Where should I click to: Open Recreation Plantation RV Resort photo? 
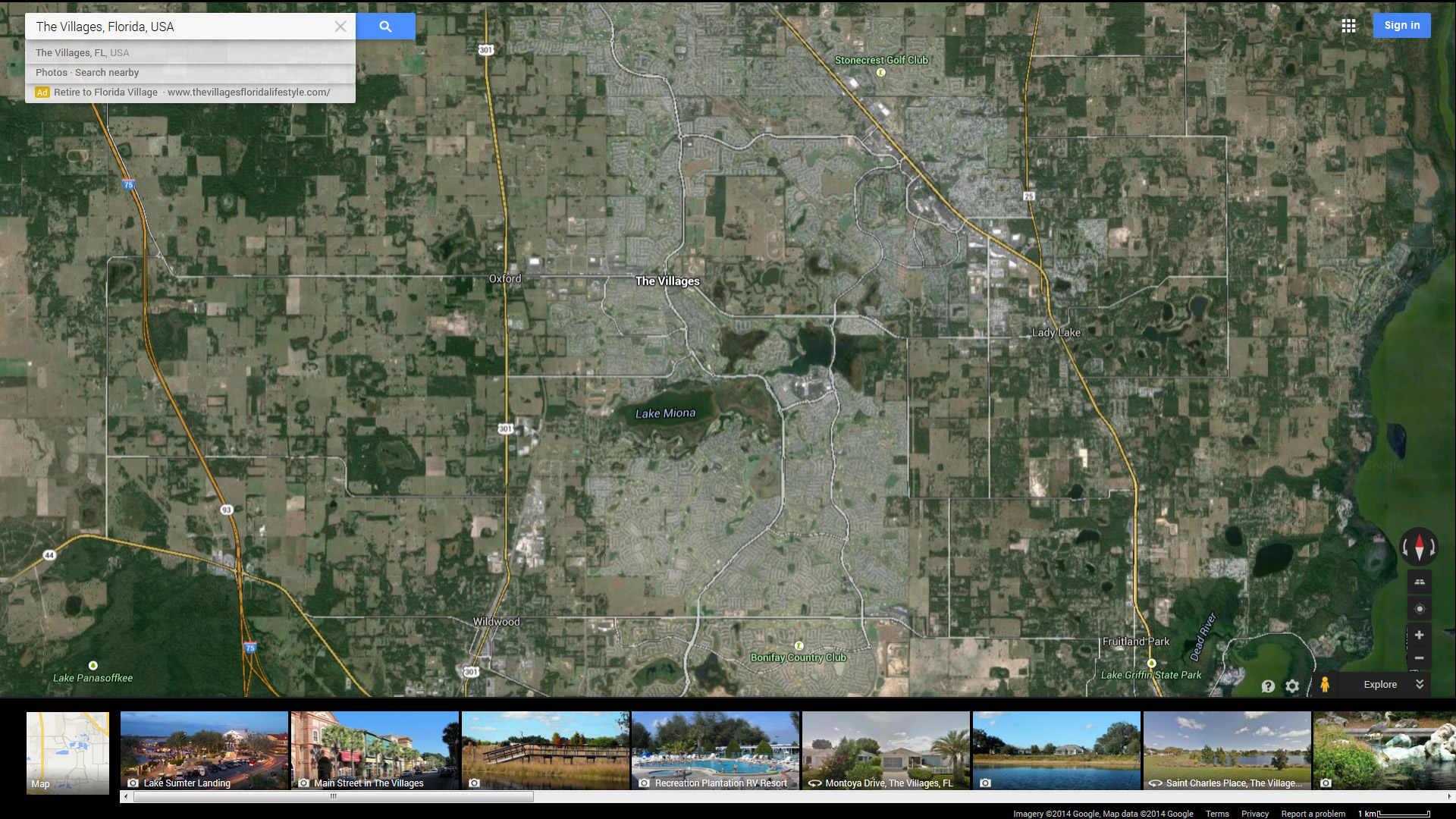point(715,751)
